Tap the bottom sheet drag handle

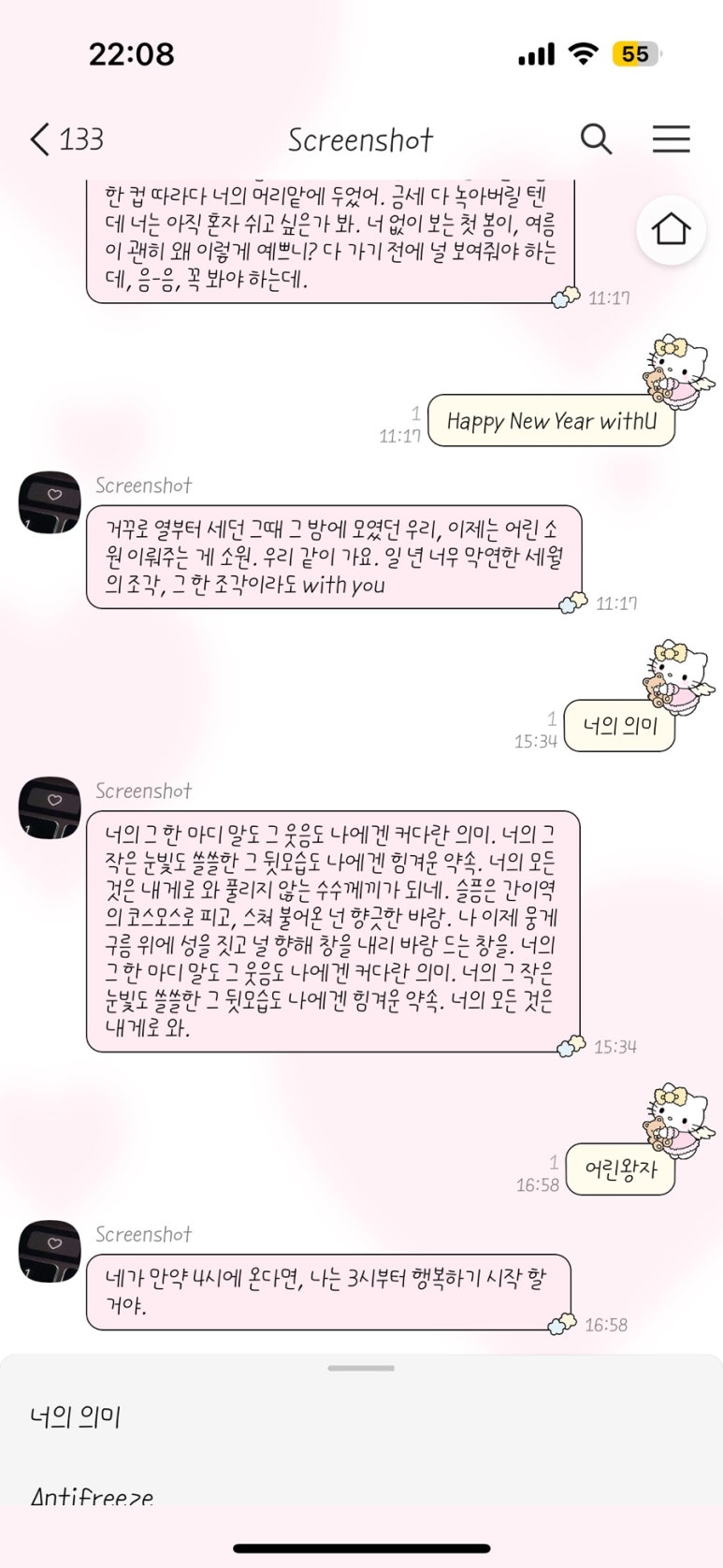coord(361,1368)
